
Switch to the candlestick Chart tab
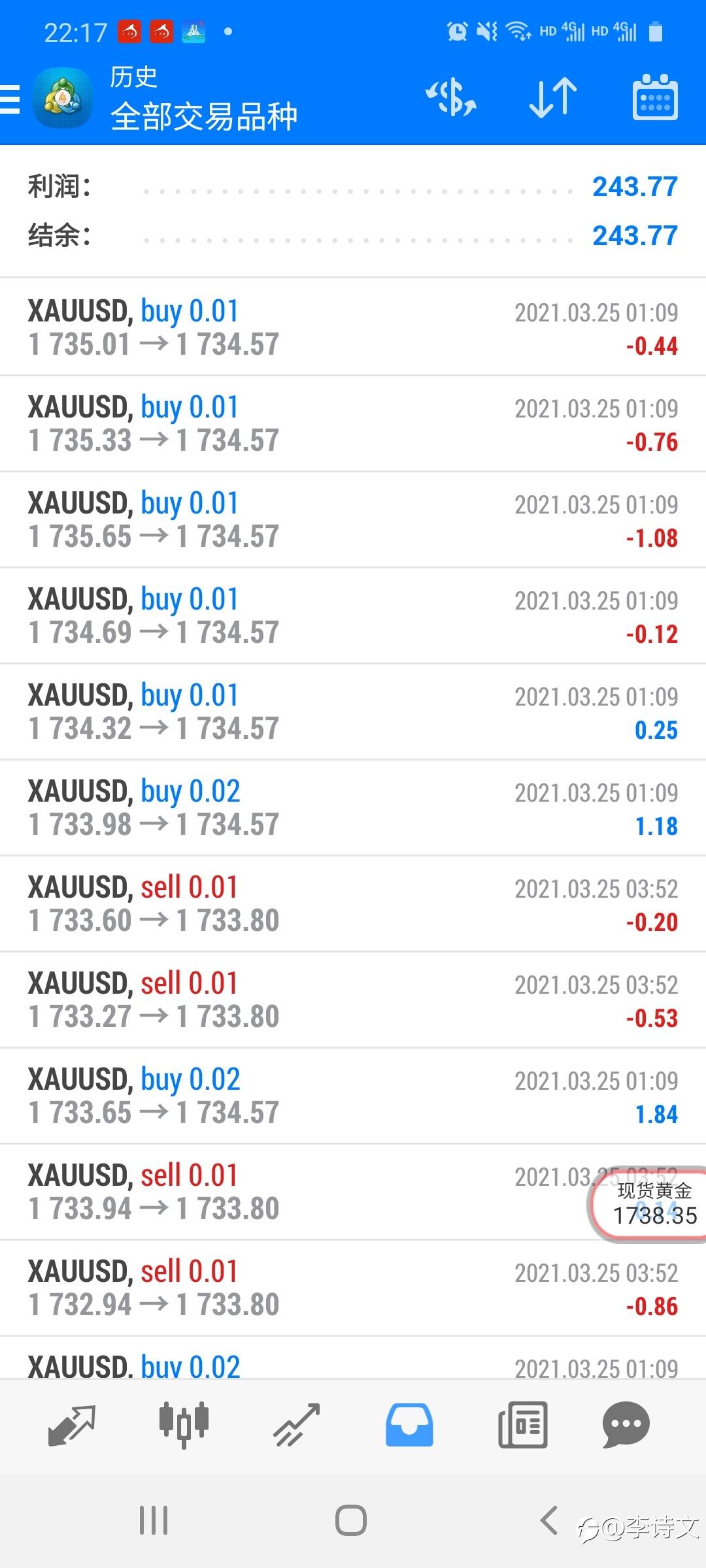(184, 1424)
